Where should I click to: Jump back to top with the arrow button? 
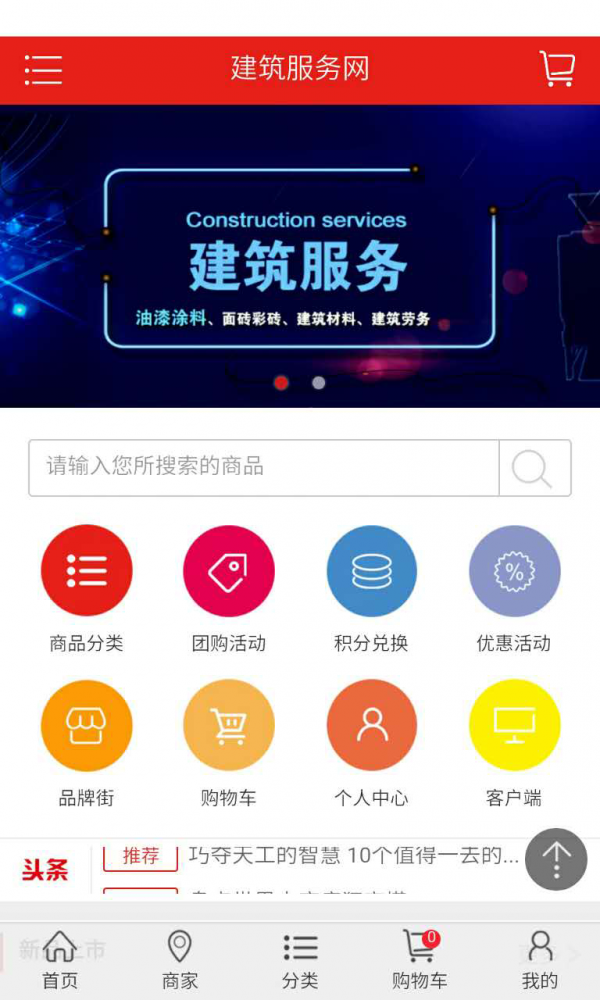[556, 859]
